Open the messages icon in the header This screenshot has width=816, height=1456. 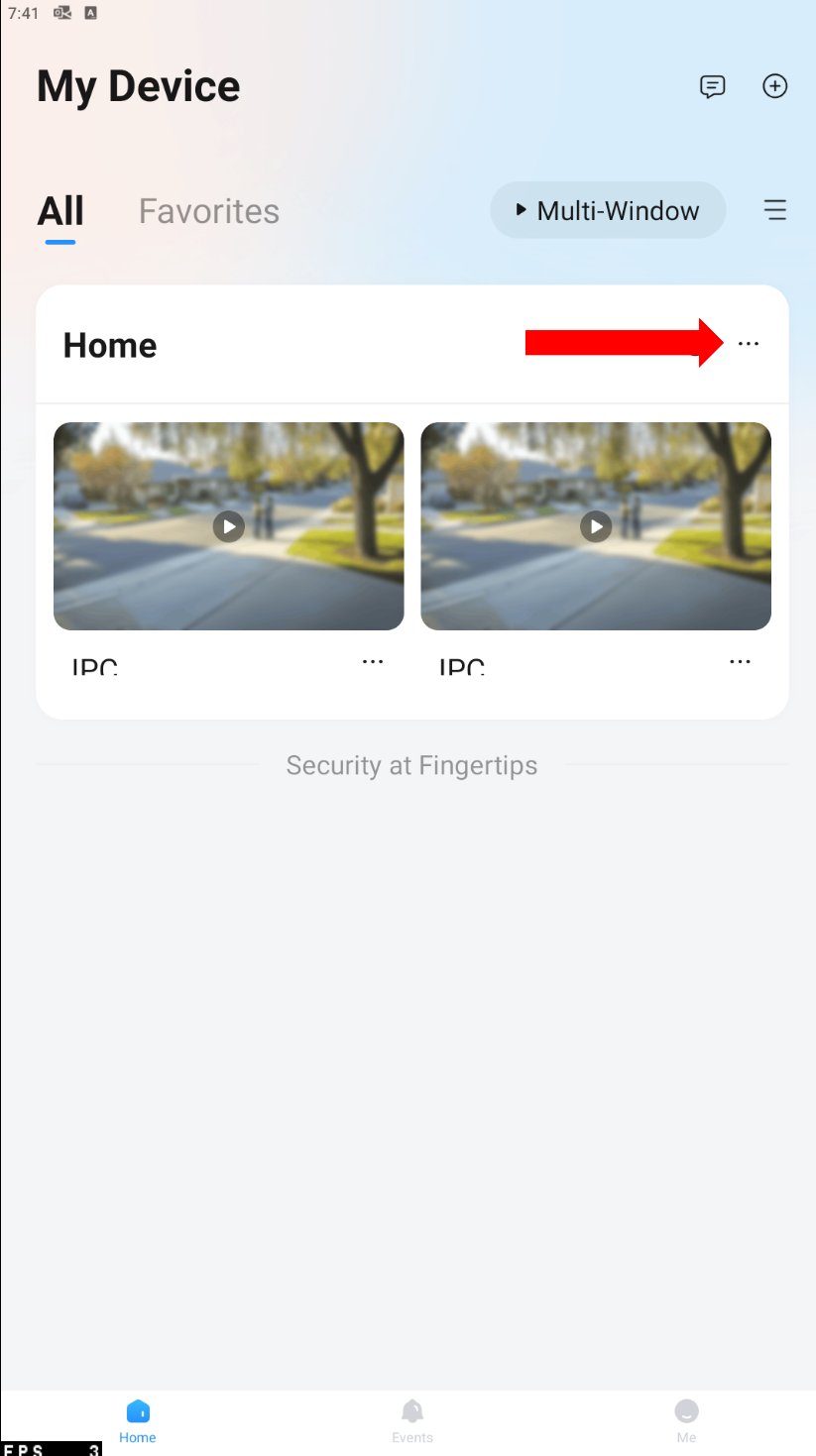[712, 86]
